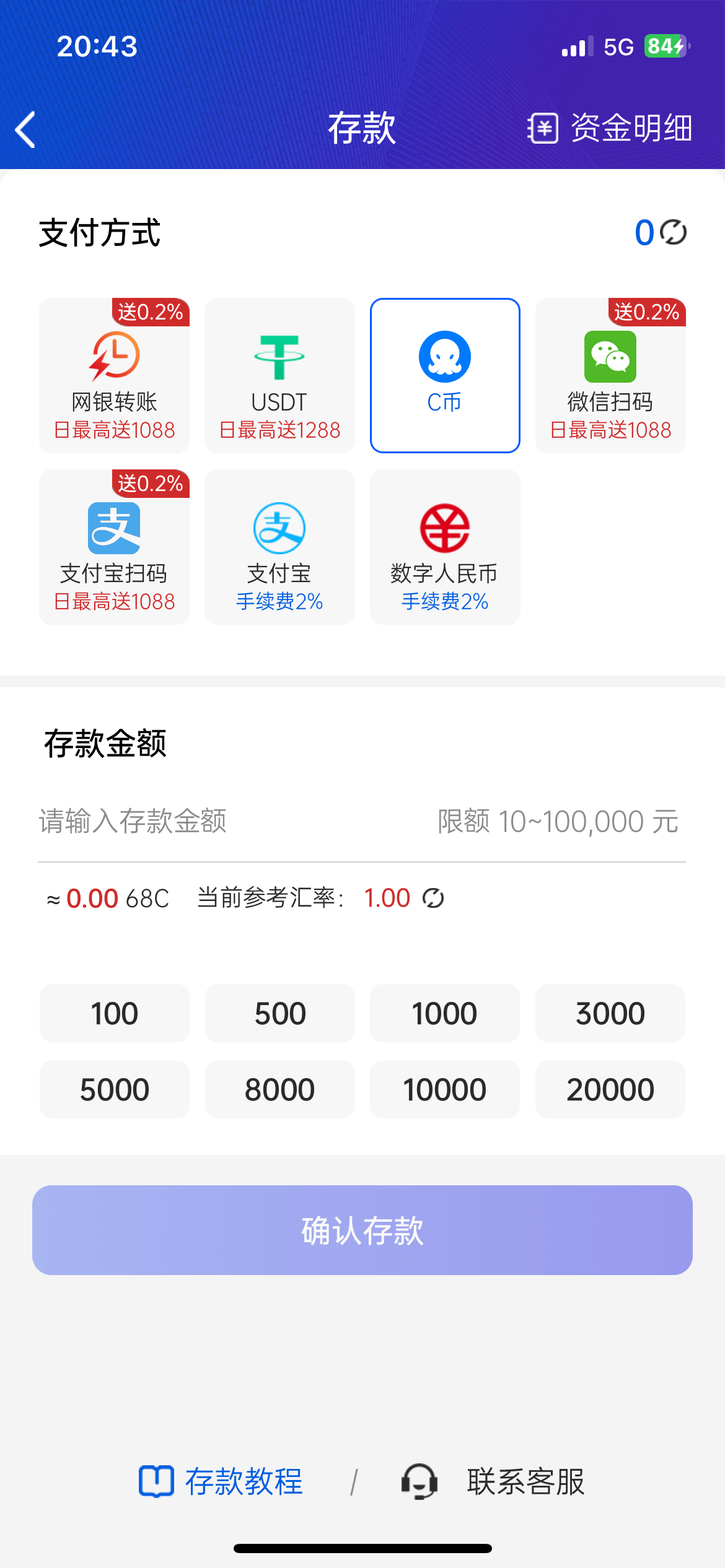
Task: Select 数字人民币 payment method
Action: (x=445, y=547)
